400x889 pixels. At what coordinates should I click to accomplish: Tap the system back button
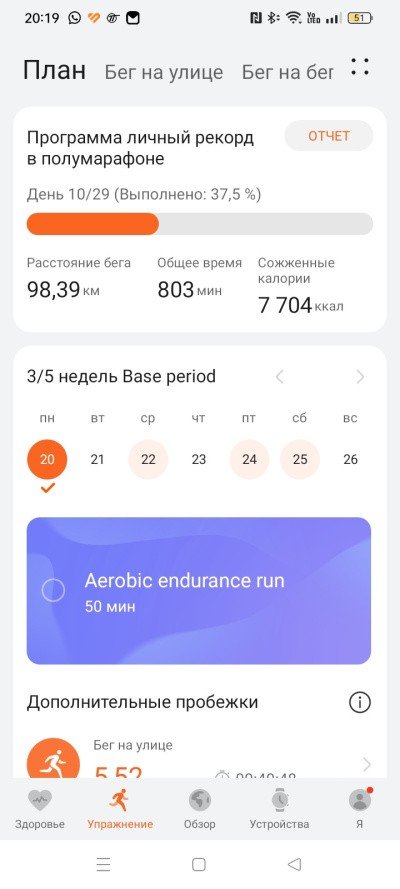294,864
